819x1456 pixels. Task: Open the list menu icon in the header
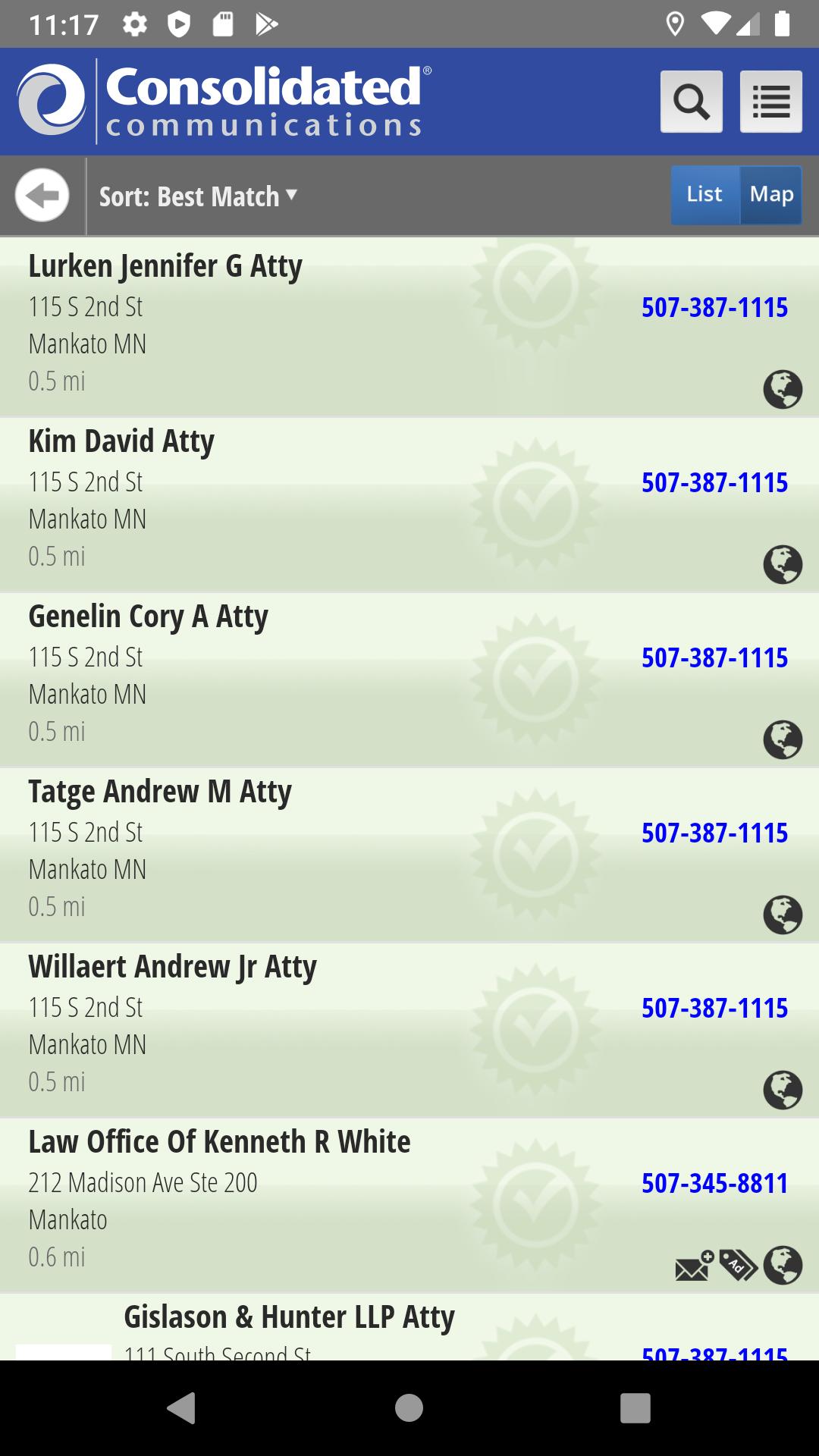[770, 102]
